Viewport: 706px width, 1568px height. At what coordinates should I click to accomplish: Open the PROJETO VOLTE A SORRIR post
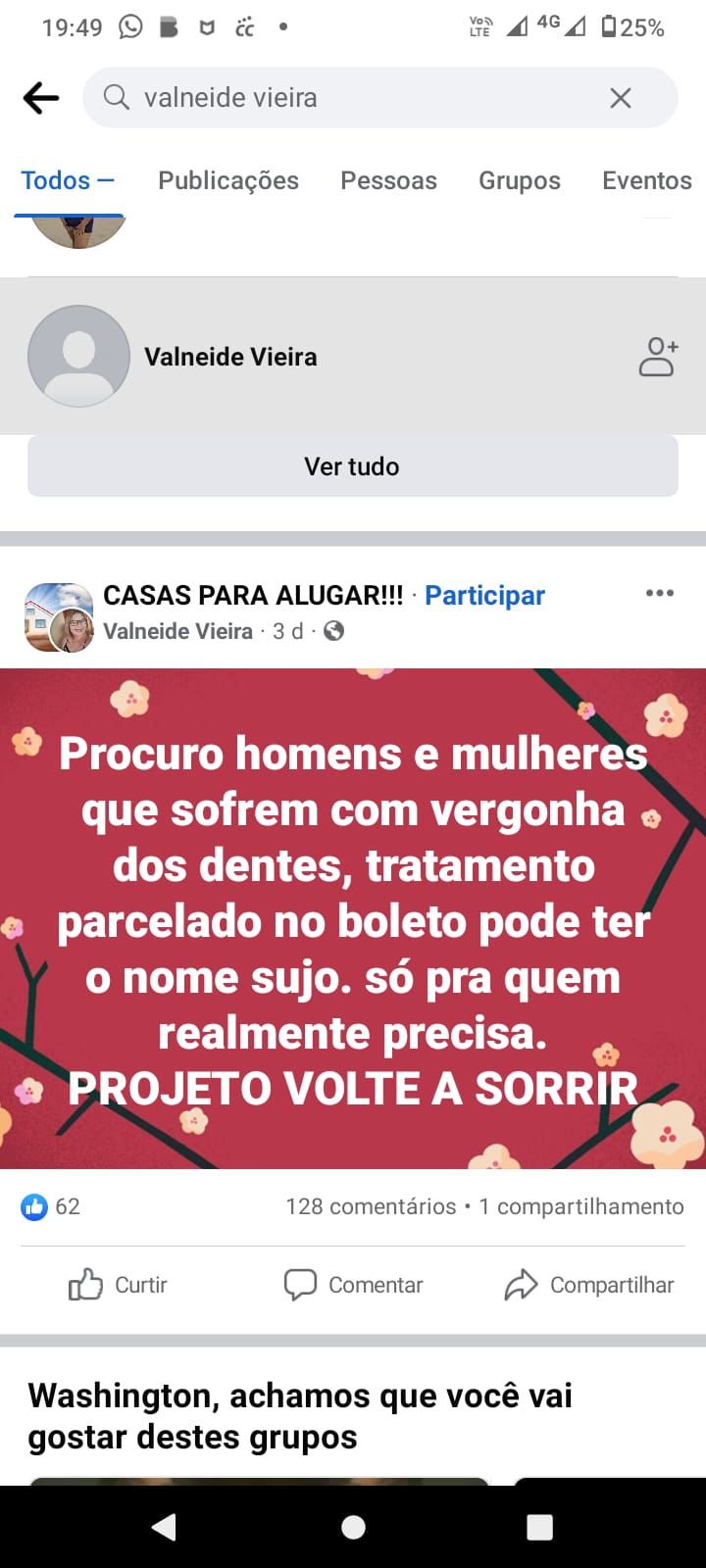[353, 918]
